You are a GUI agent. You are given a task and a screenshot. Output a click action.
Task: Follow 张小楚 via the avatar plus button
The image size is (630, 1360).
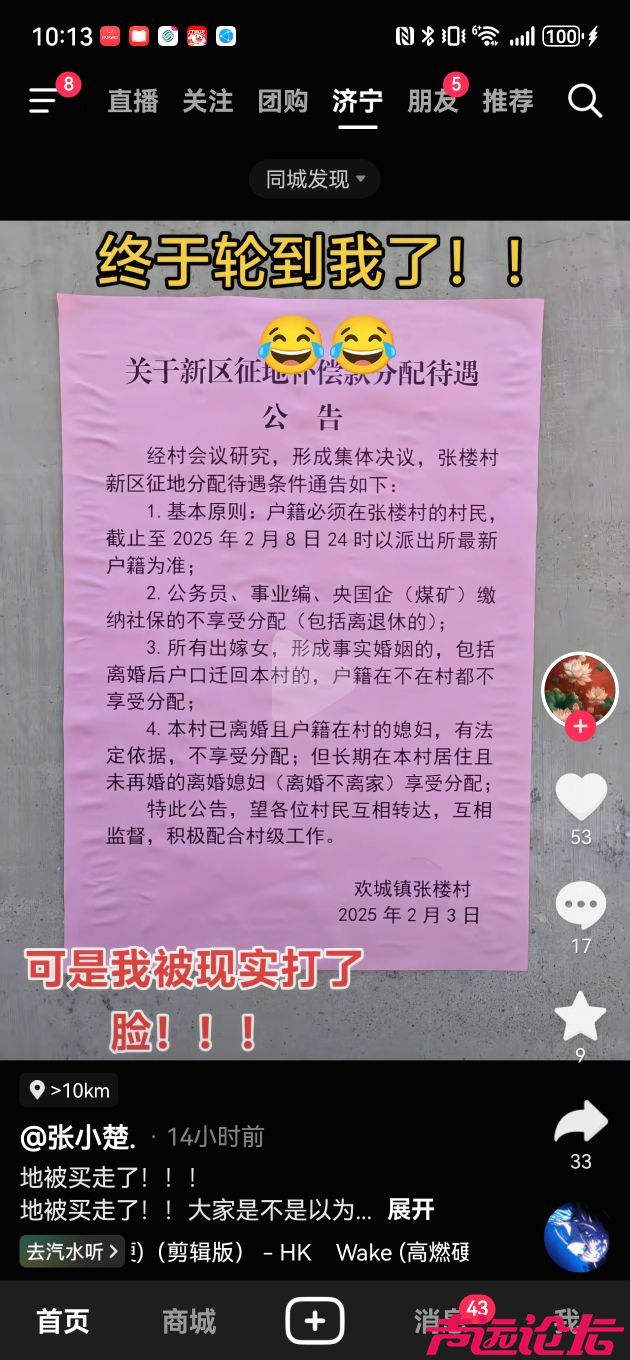coord(580,727)
